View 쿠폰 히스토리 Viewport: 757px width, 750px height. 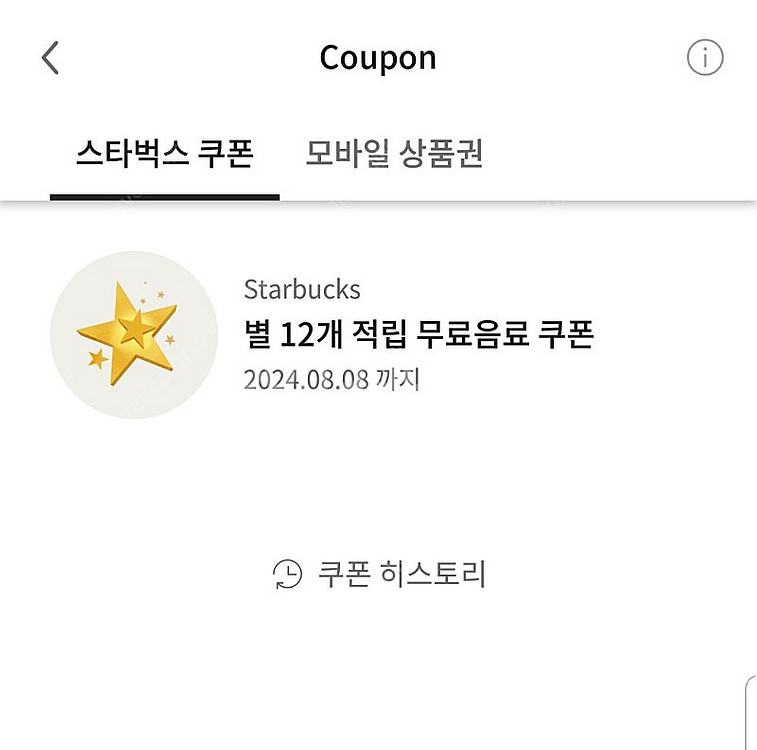tap(380, 574)
